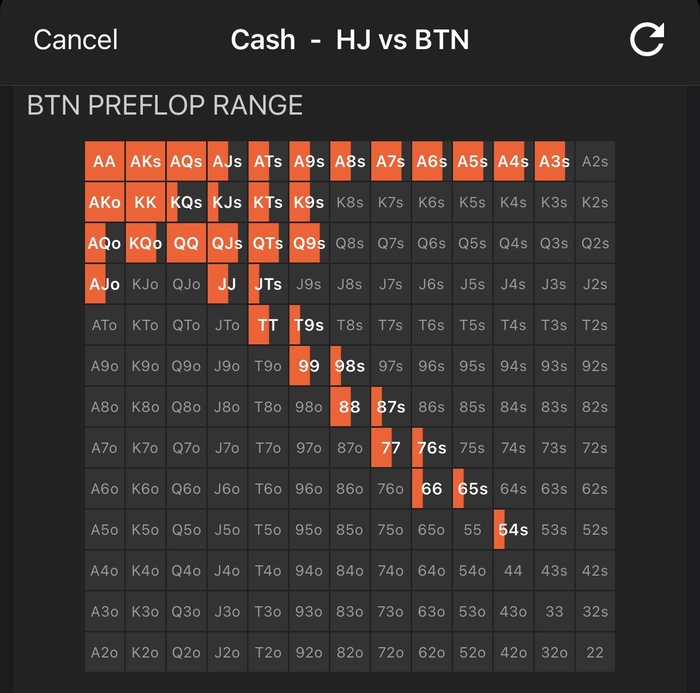This screenshot has width=700, height=693.
Task: Refresh the HJ vs BTN range
Action: point(647,40)
